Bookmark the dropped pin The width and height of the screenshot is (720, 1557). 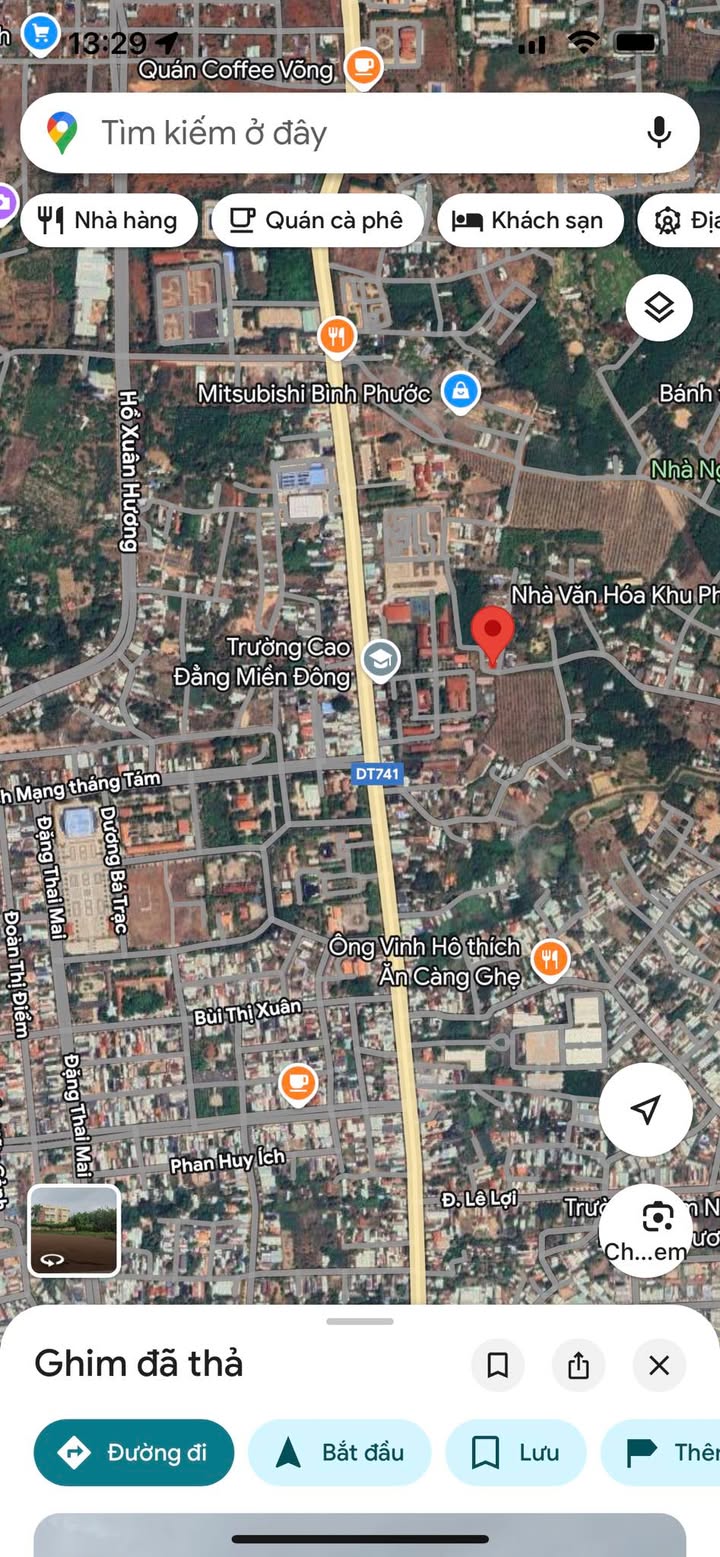497,1365
